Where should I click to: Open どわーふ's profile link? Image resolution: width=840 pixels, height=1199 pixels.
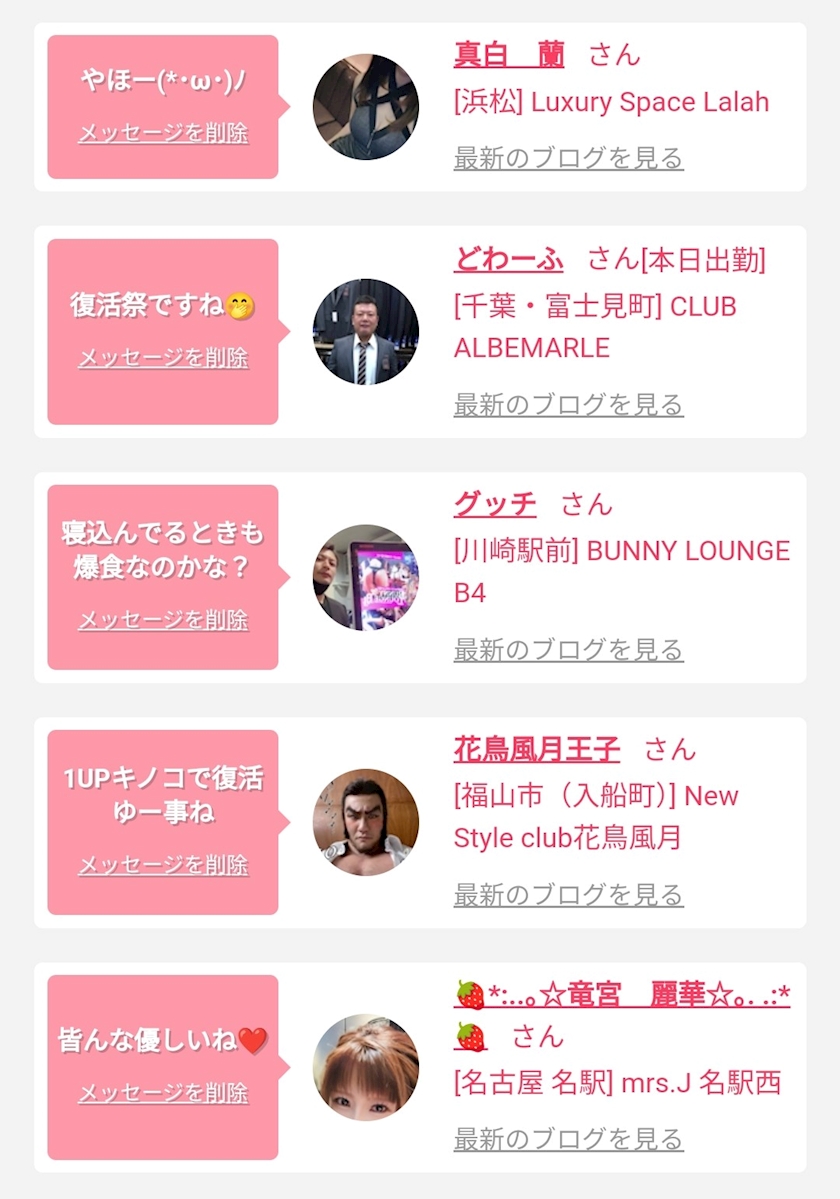point(509,260)
